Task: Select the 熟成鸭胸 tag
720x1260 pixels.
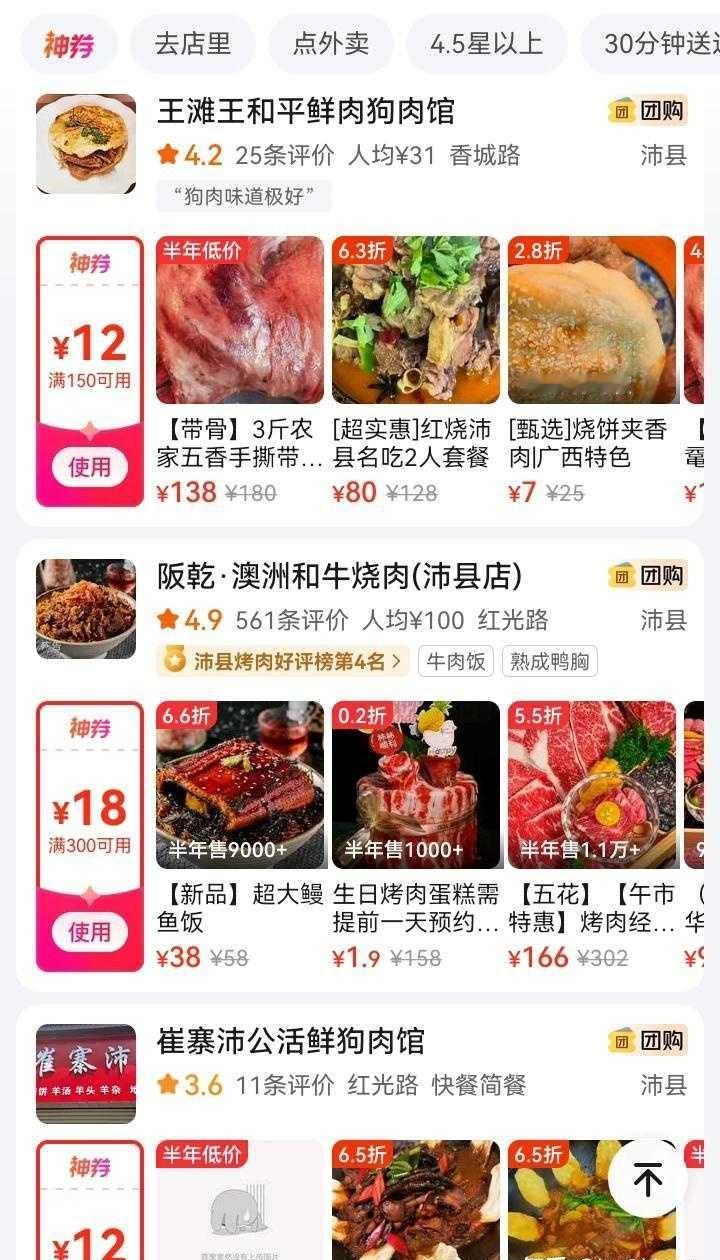Action: [x=549, y=661]
